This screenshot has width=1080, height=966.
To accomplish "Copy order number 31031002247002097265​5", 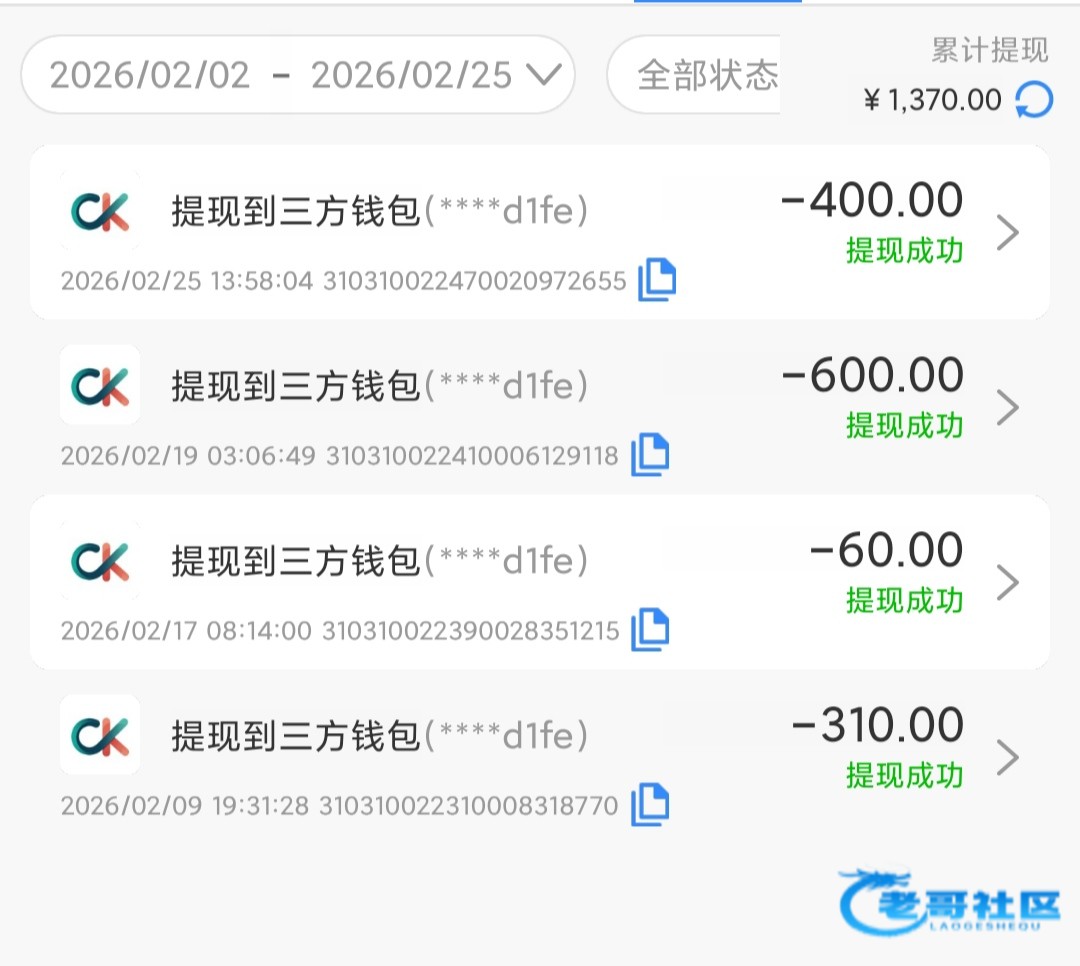I will click(x=657, y=280).
